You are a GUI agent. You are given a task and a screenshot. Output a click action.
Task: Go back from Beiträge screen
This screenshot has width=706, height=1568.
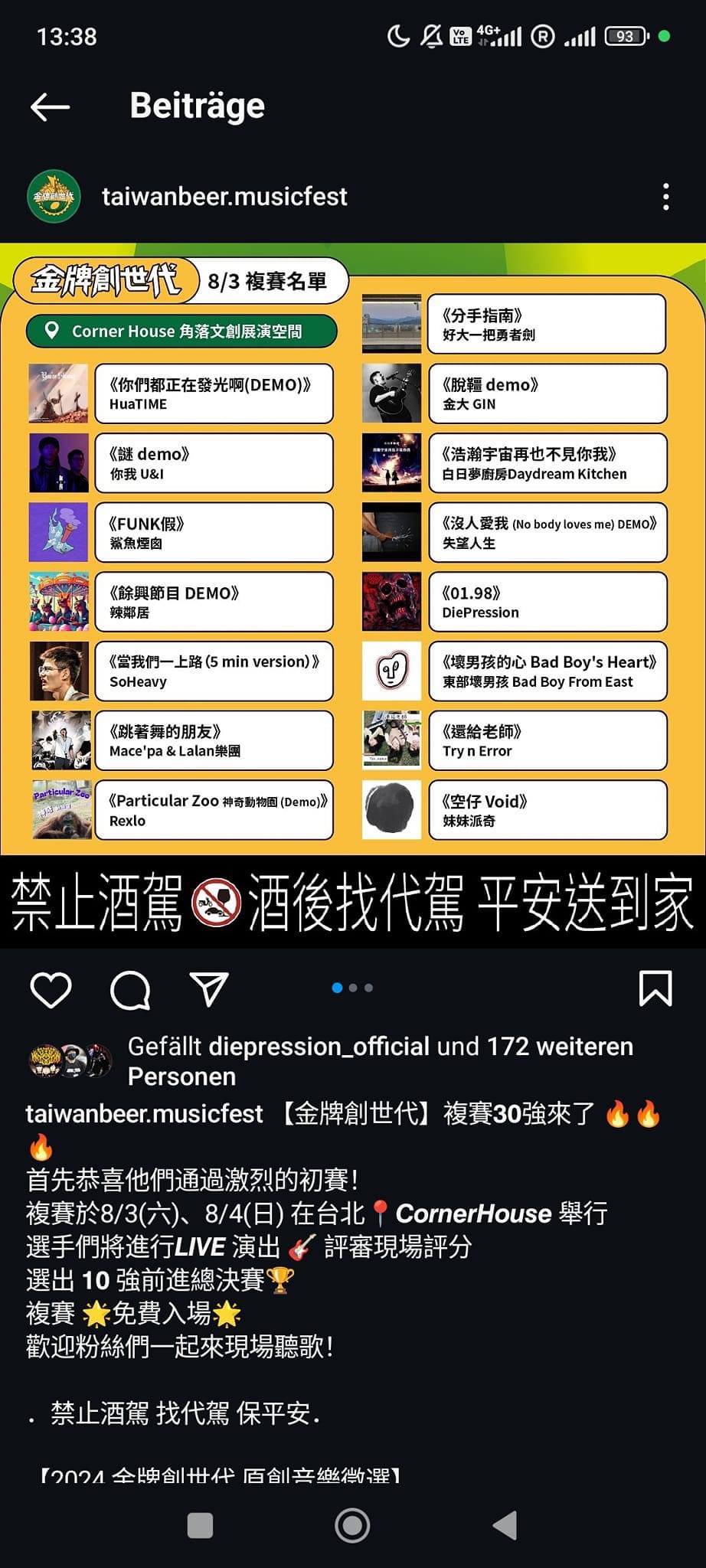[x=51, y=107]
